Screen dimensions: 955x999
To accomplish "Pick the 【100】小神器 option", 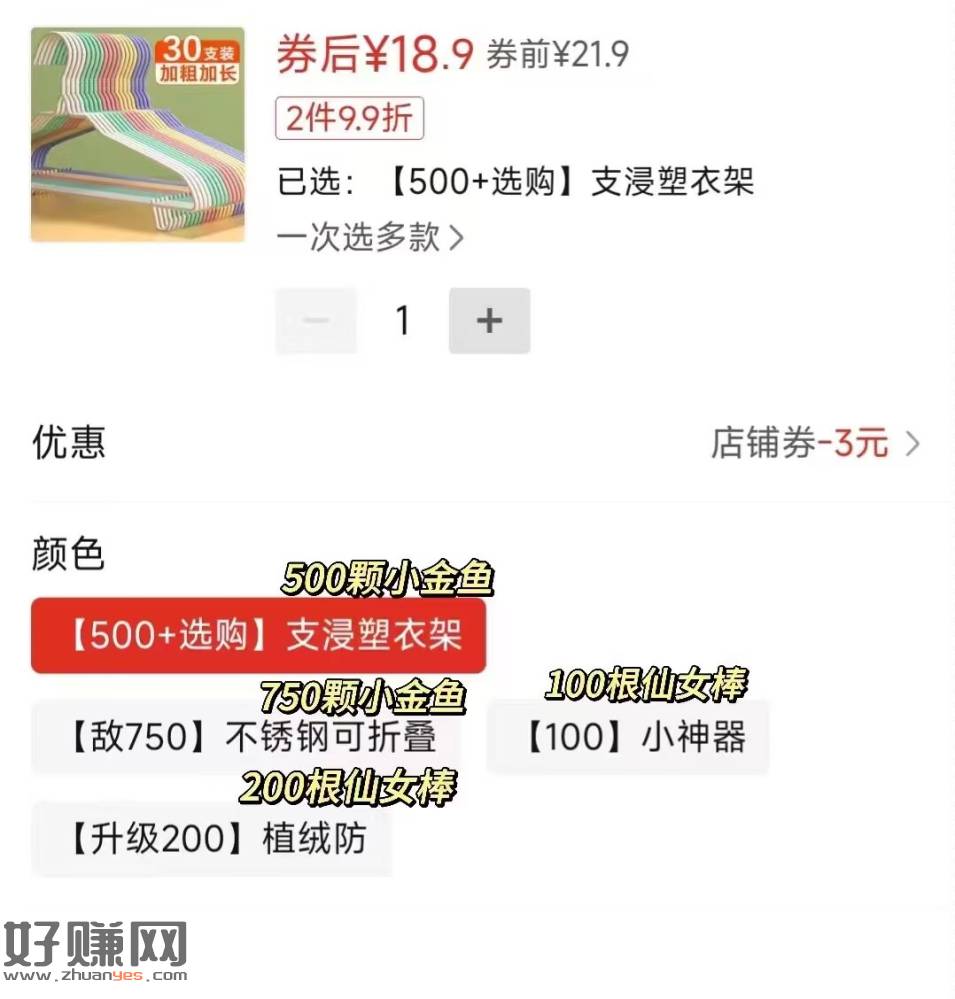I will click(x=628, y=738).
